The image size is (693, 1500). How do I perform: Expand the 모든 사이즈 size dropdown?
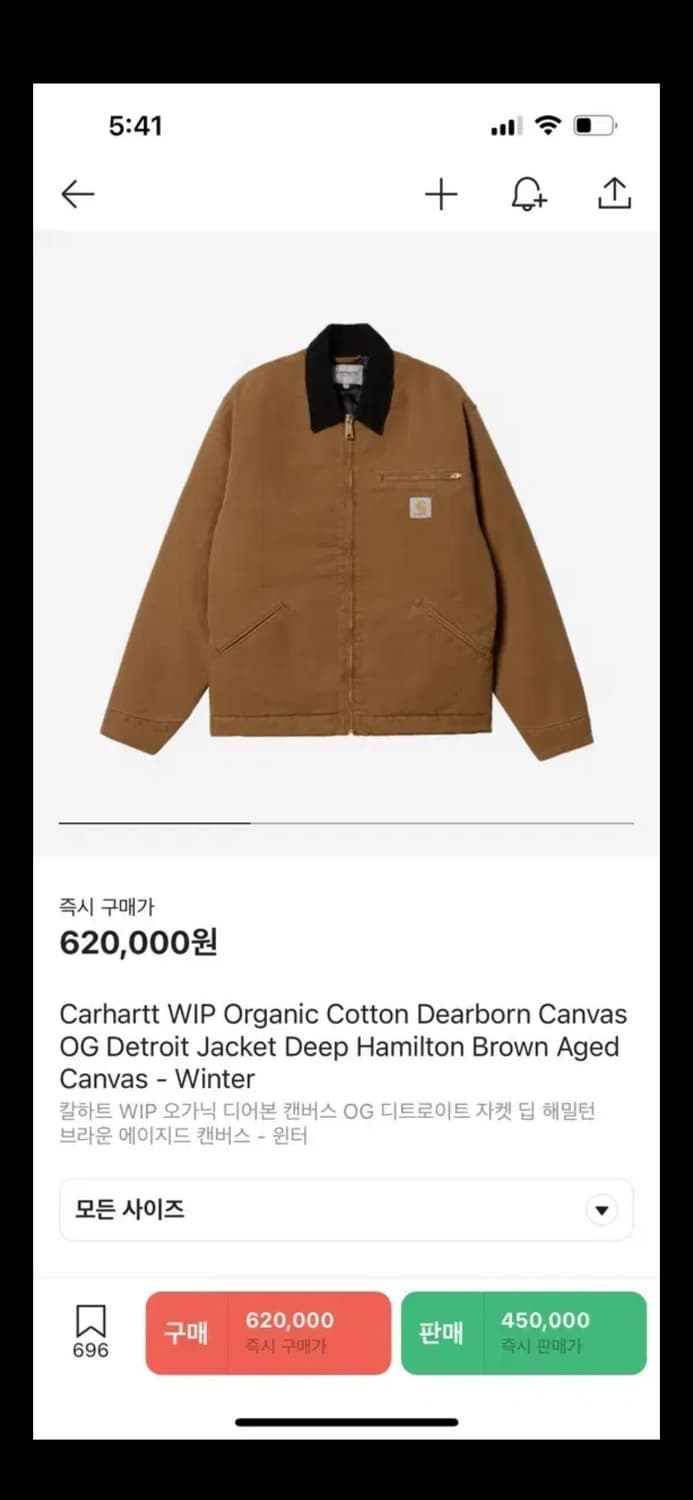click(x=346, y=1210)
